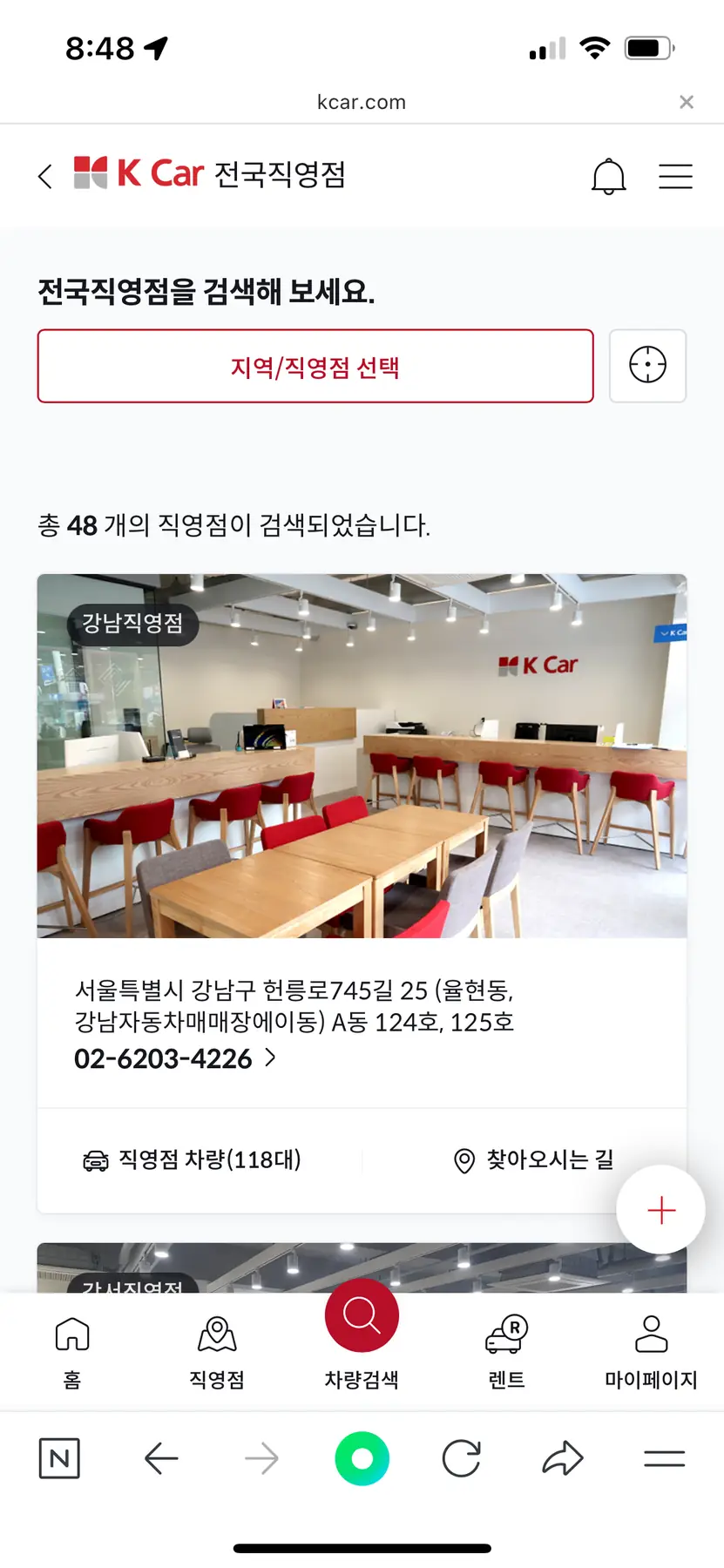Tap the Naver N home button
The image size is (724, 1568).
coord(59,1458)
